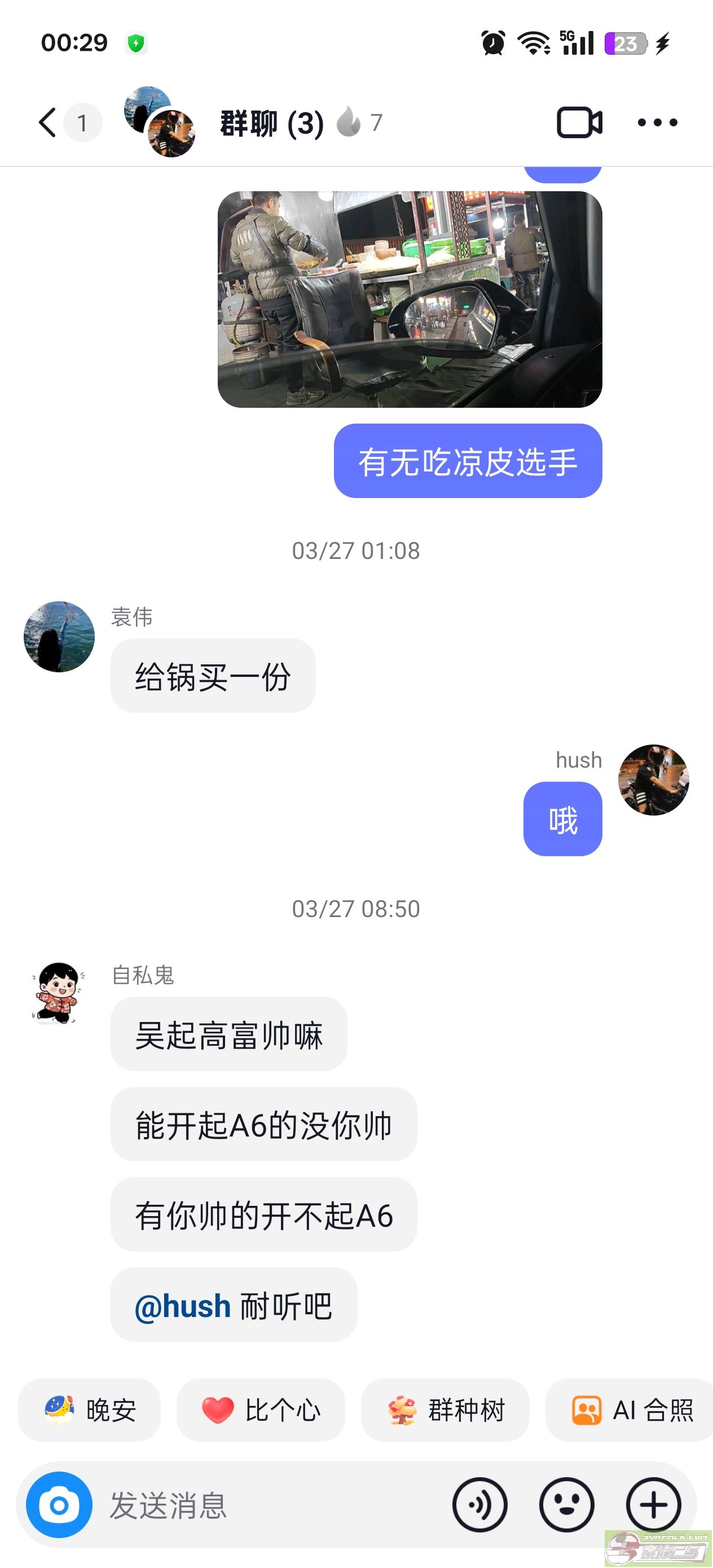The width and height of the screenshot is (713, 1568).
Task: Send the 比个心 quick reply
Action: click(x=261, y=1410)
